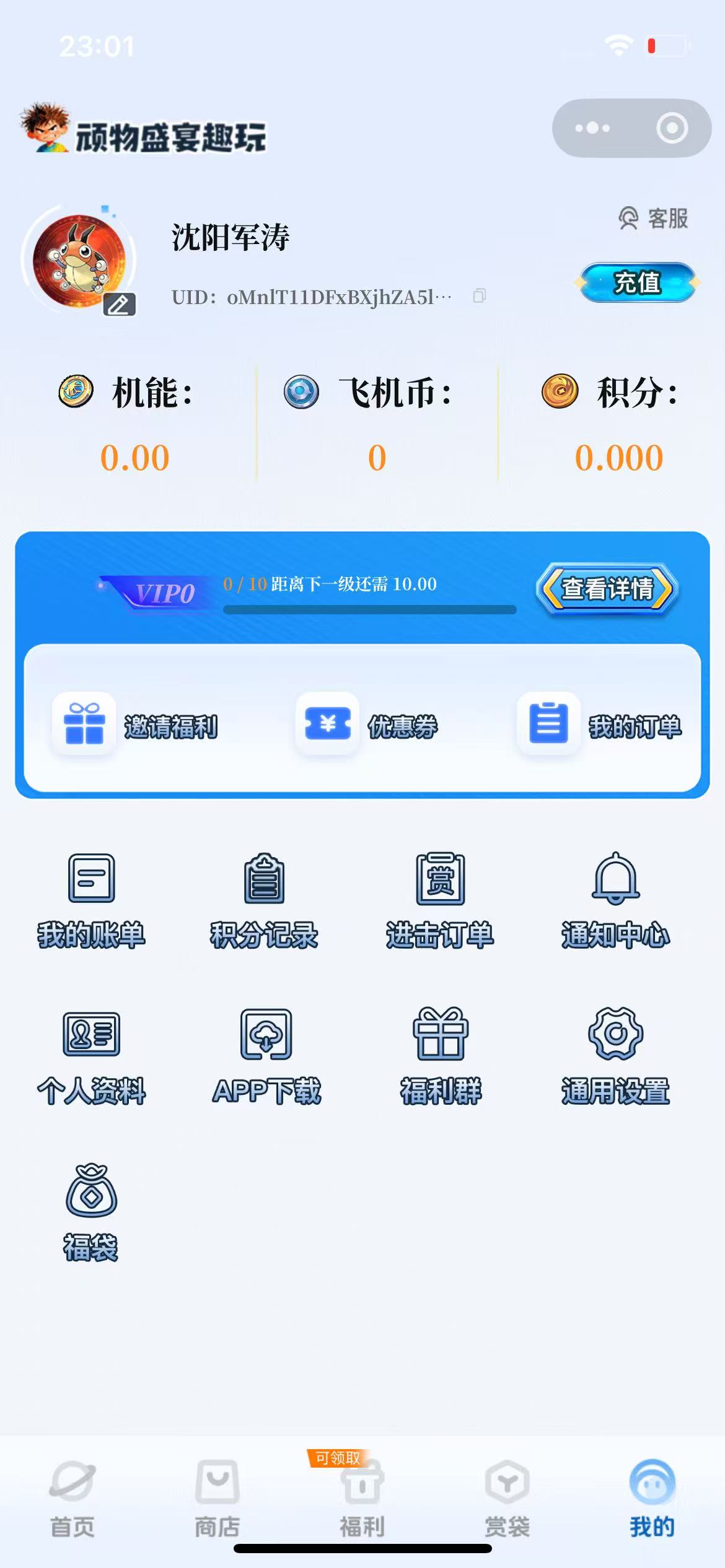725x1568 pixels.
Task: Contact 客服 customer service
Action: [654, 219]
